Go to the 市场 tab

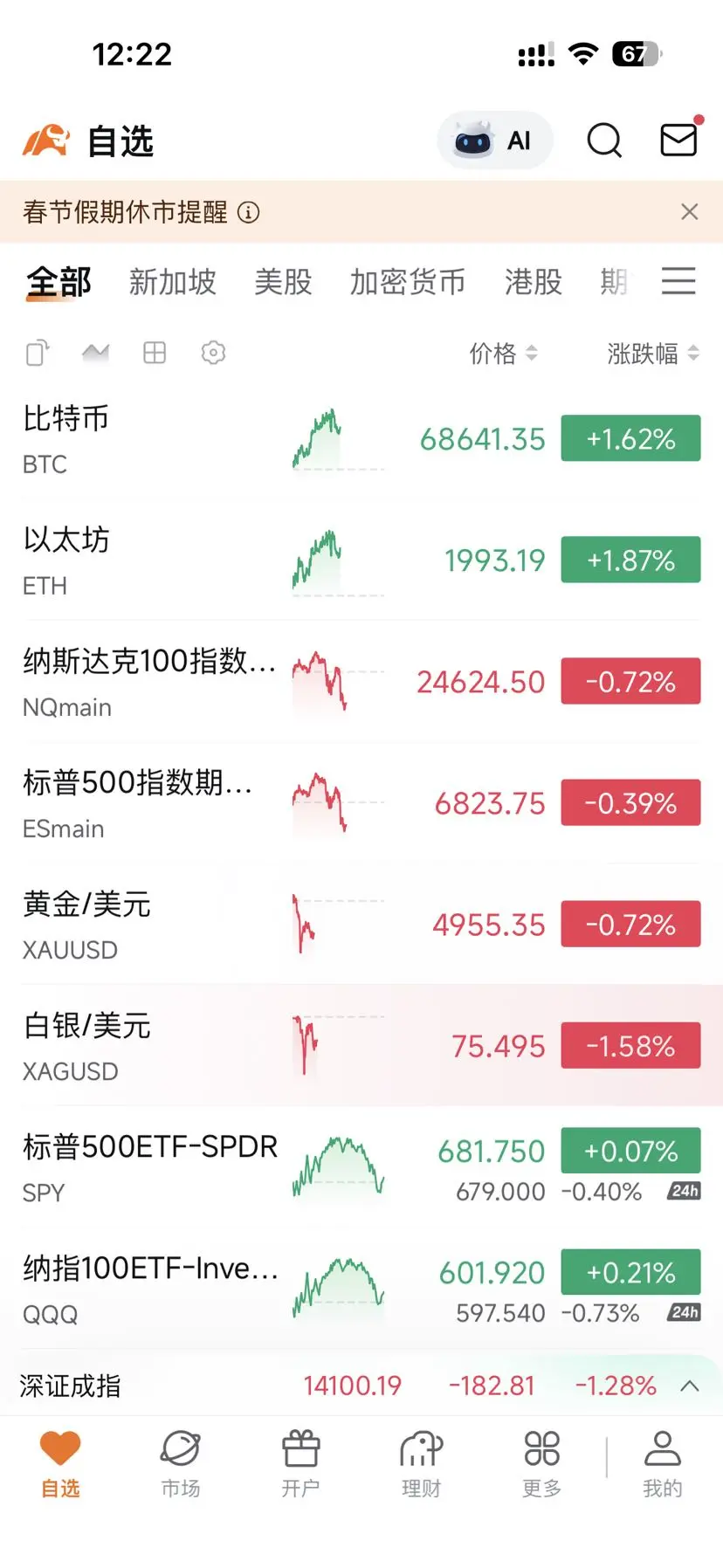point(181,1463)
